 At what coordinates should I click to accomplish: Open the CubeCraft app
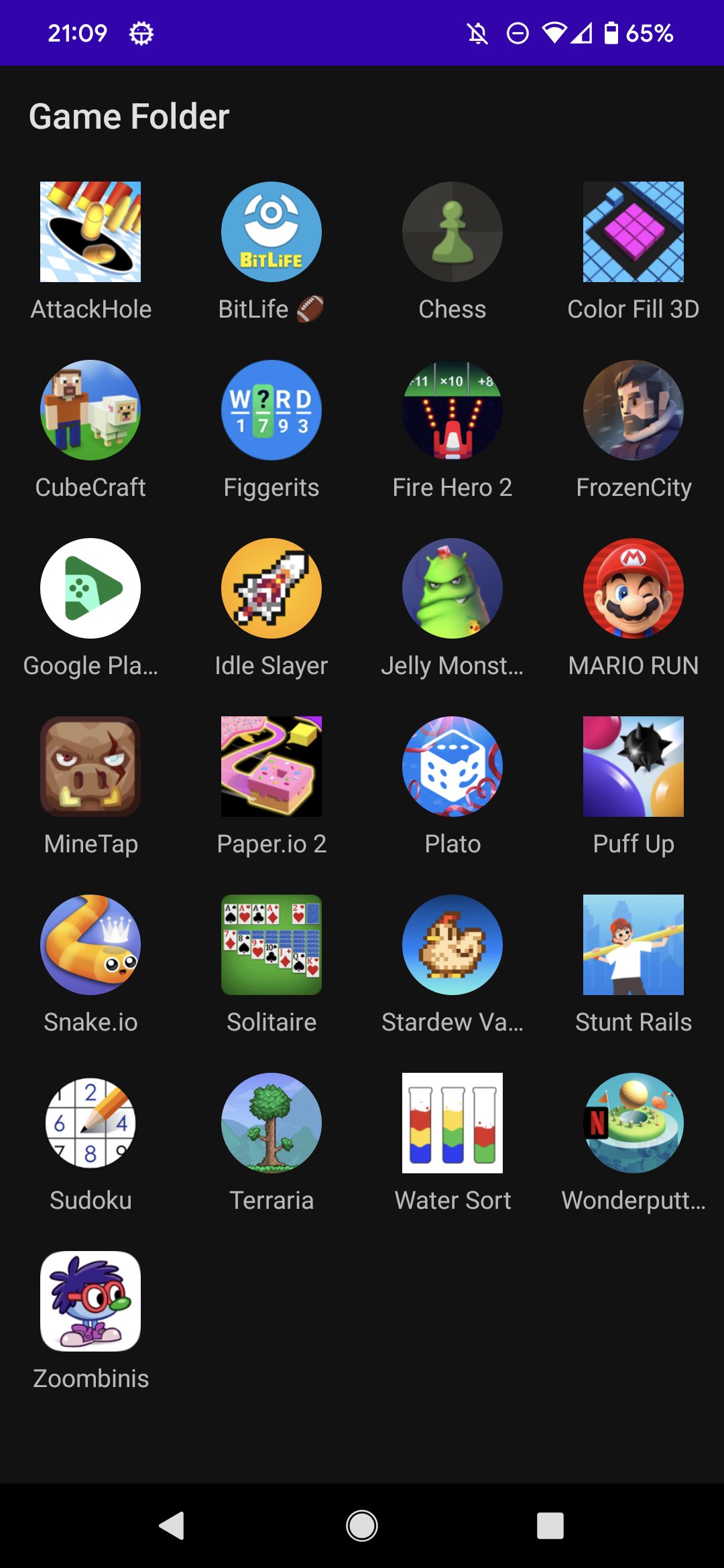click(90, 410)
